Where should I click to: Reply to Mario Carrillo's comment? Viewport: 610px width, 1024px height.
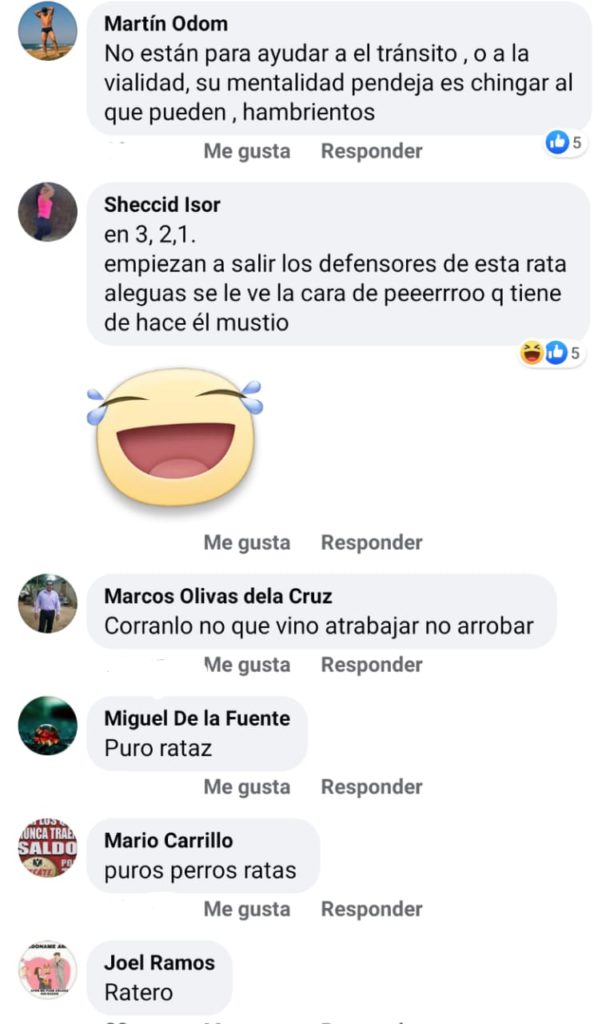[x=371, y=909]
